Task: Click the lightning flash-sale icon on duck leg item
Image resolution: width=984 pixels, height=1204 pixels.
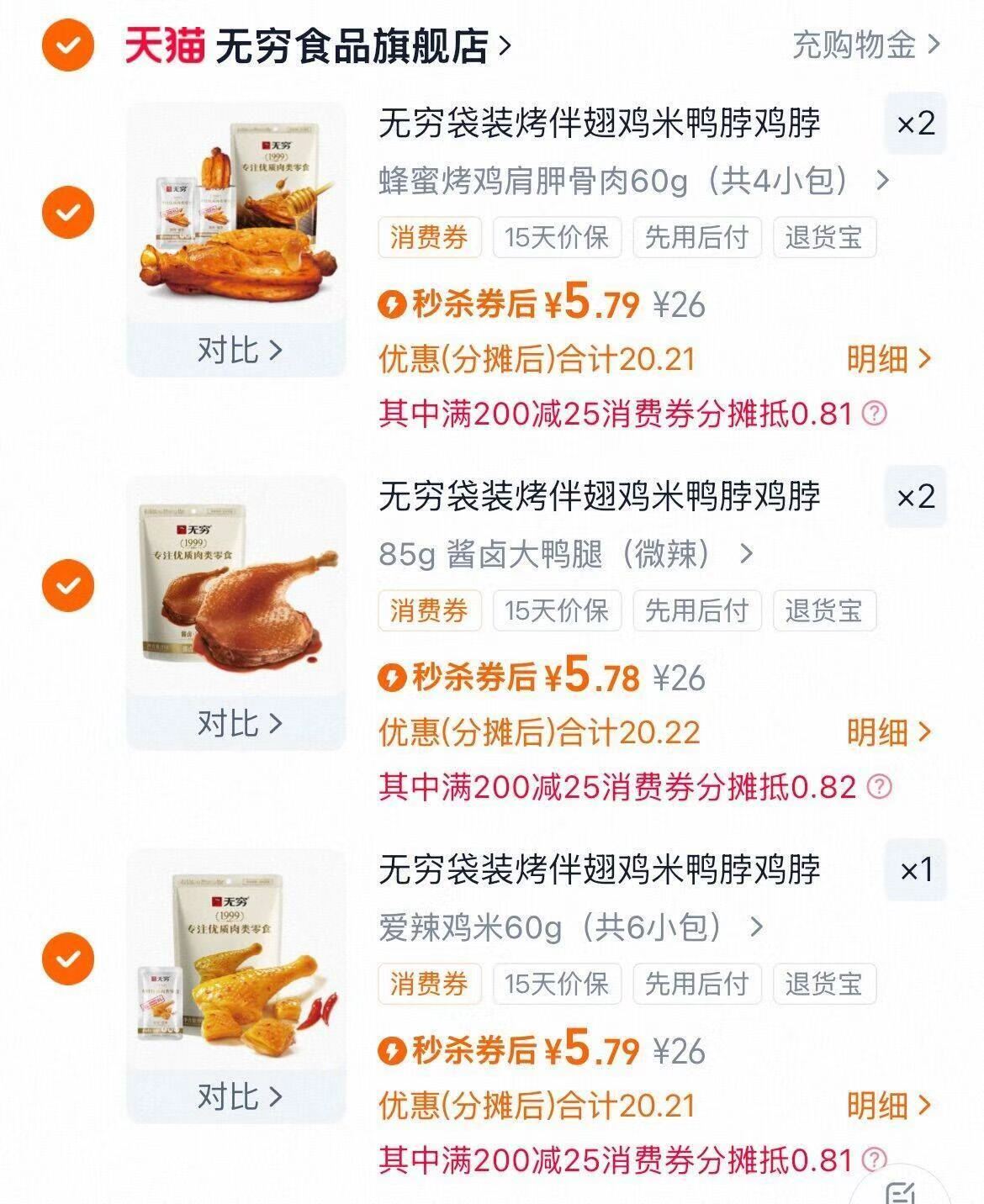Action: point(393,679)
